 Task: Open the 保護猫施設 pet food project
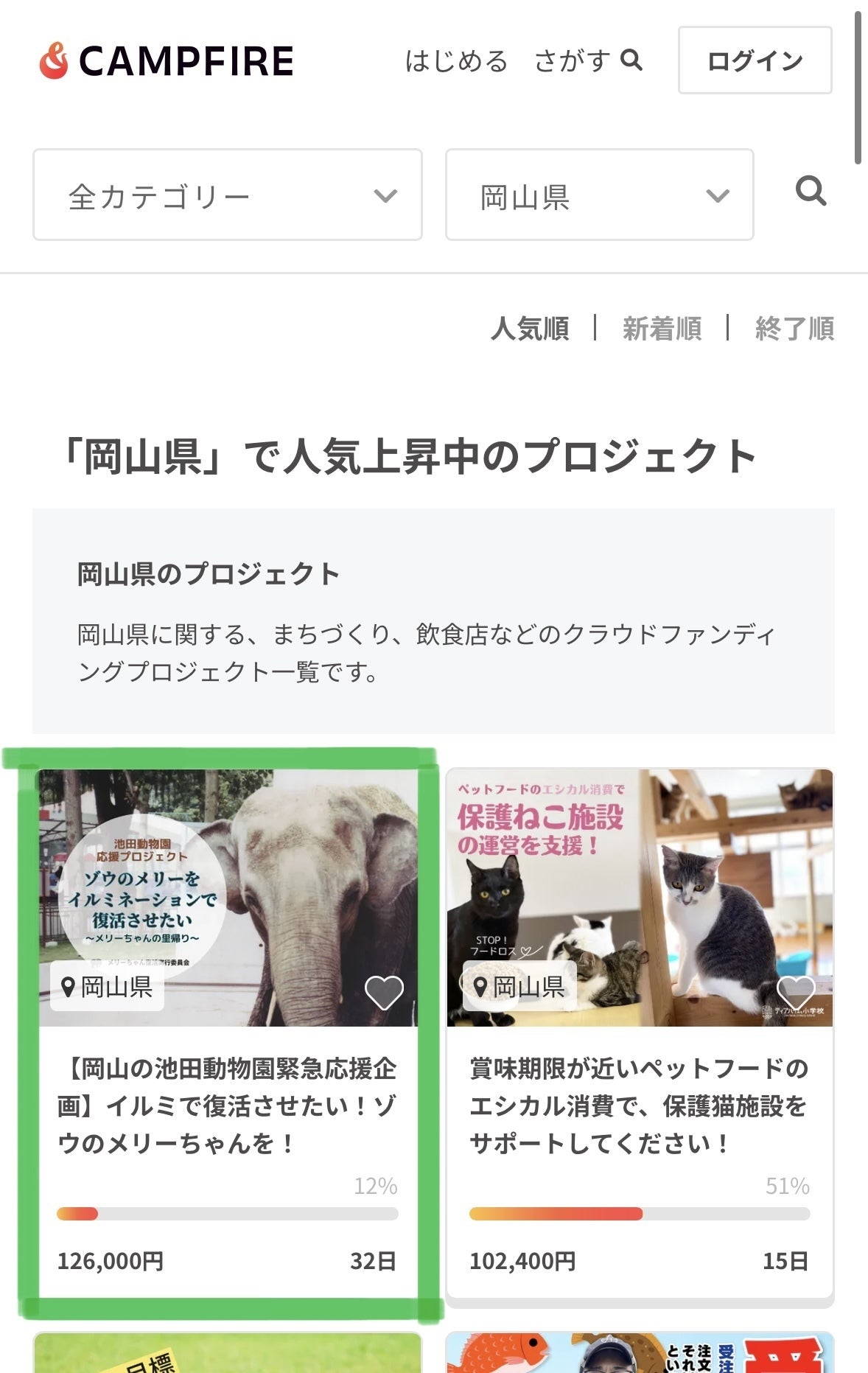[x=639, y=1105]
